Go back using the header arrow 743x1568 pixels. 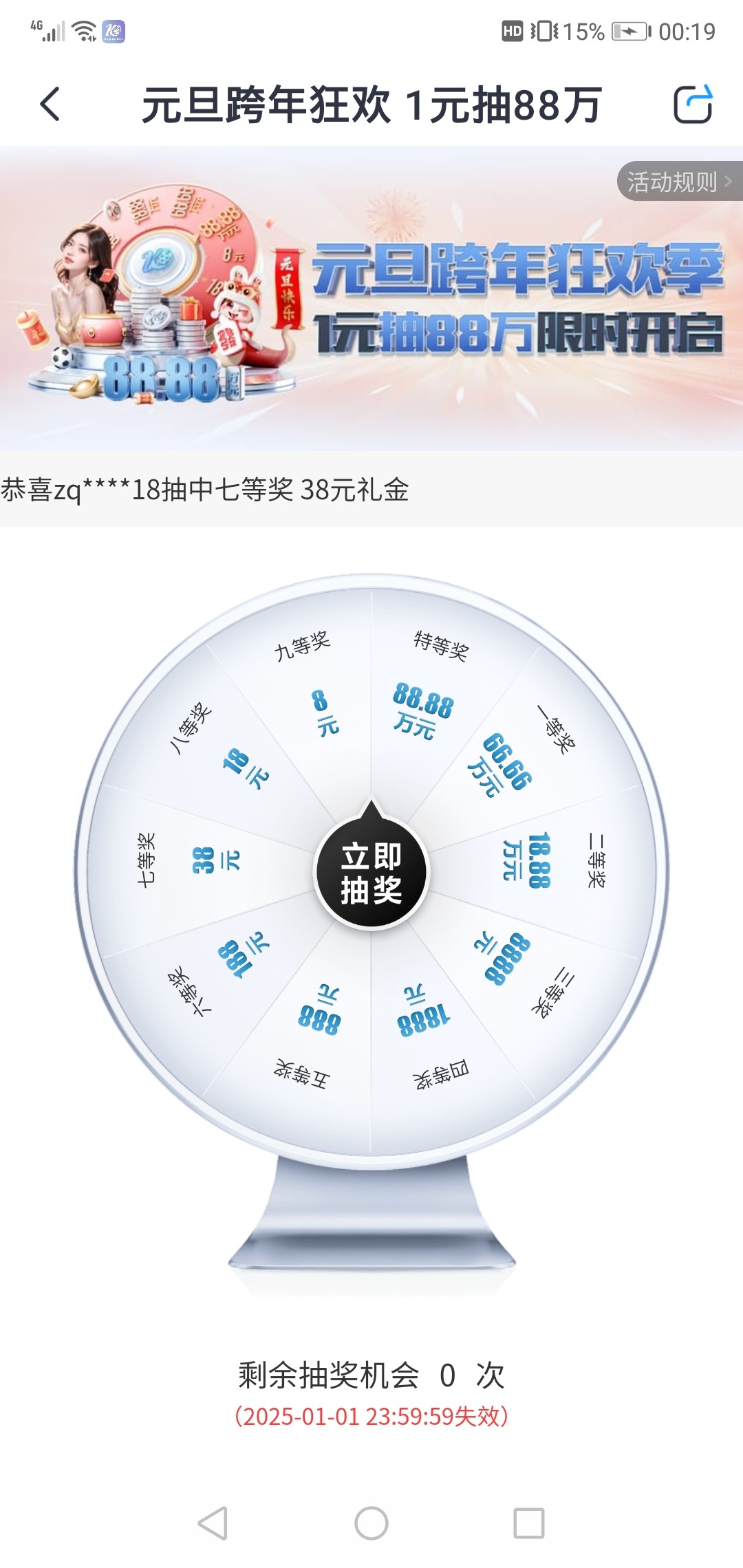tap(50, 105)
